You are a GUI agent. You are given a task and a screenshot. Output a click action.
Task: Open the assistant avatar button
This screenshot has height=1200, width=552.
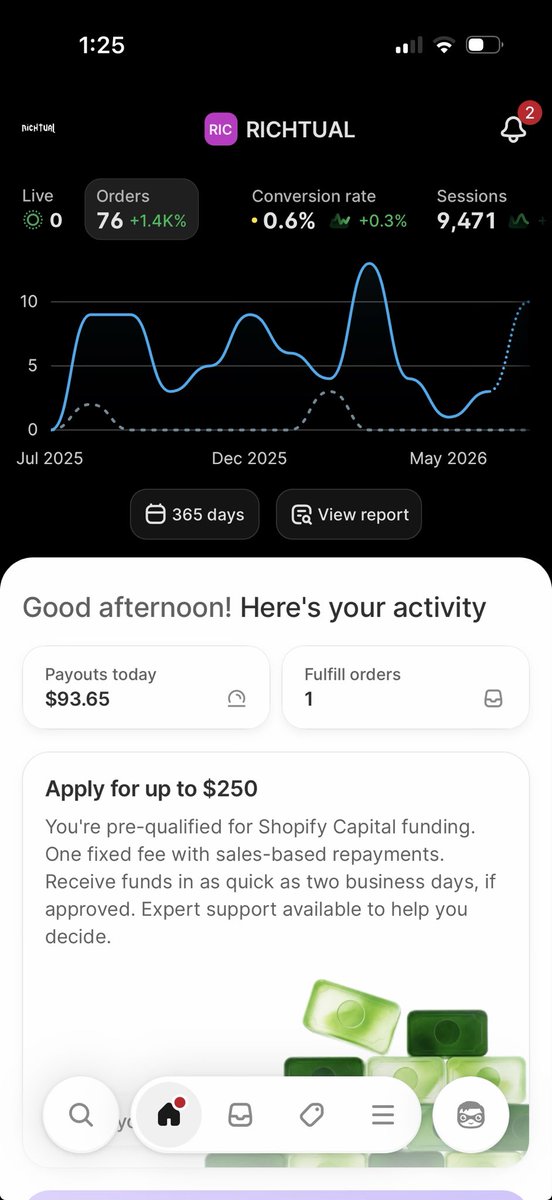471,1114
